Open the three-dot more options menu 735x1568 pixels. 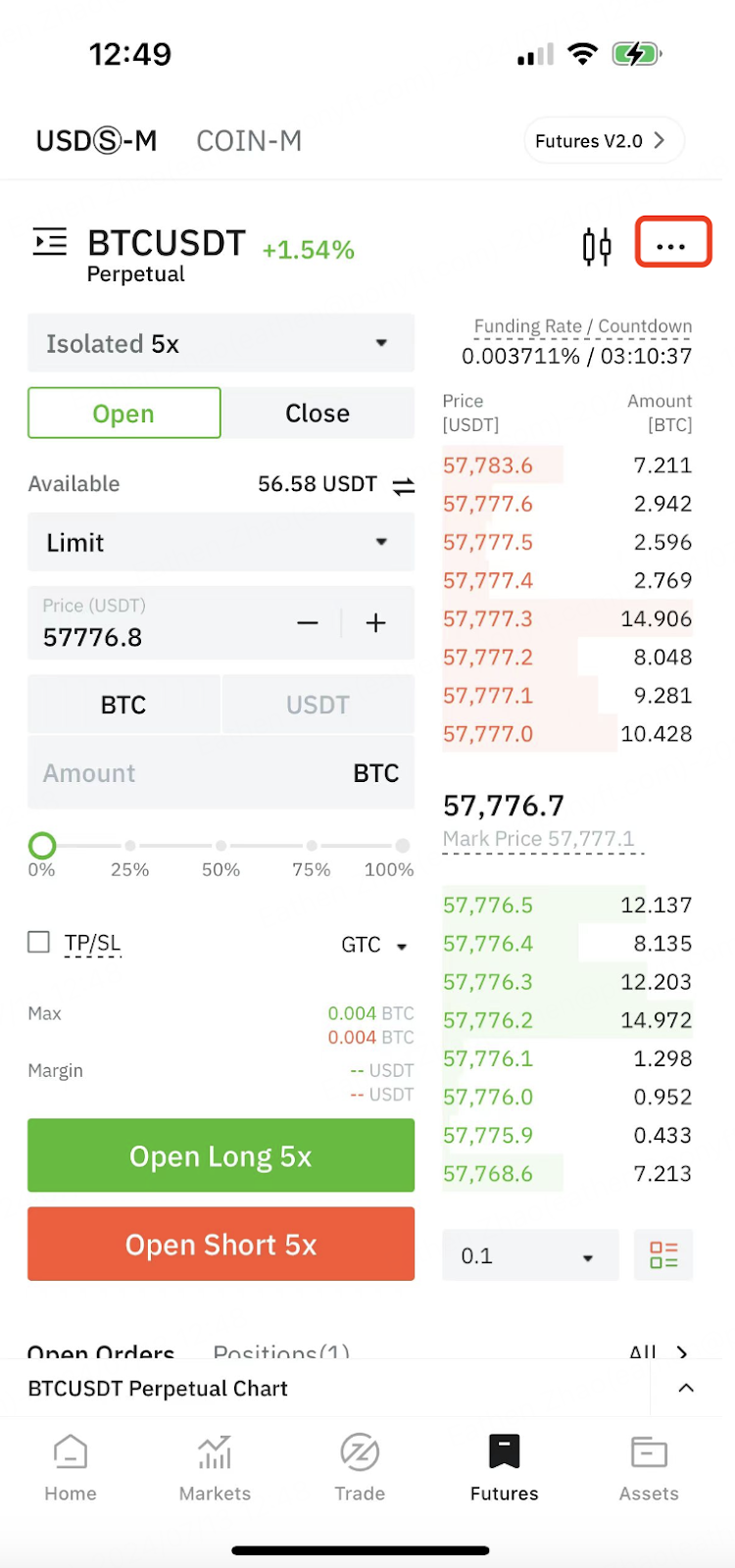pyautogui.click(x=672, y=243)
